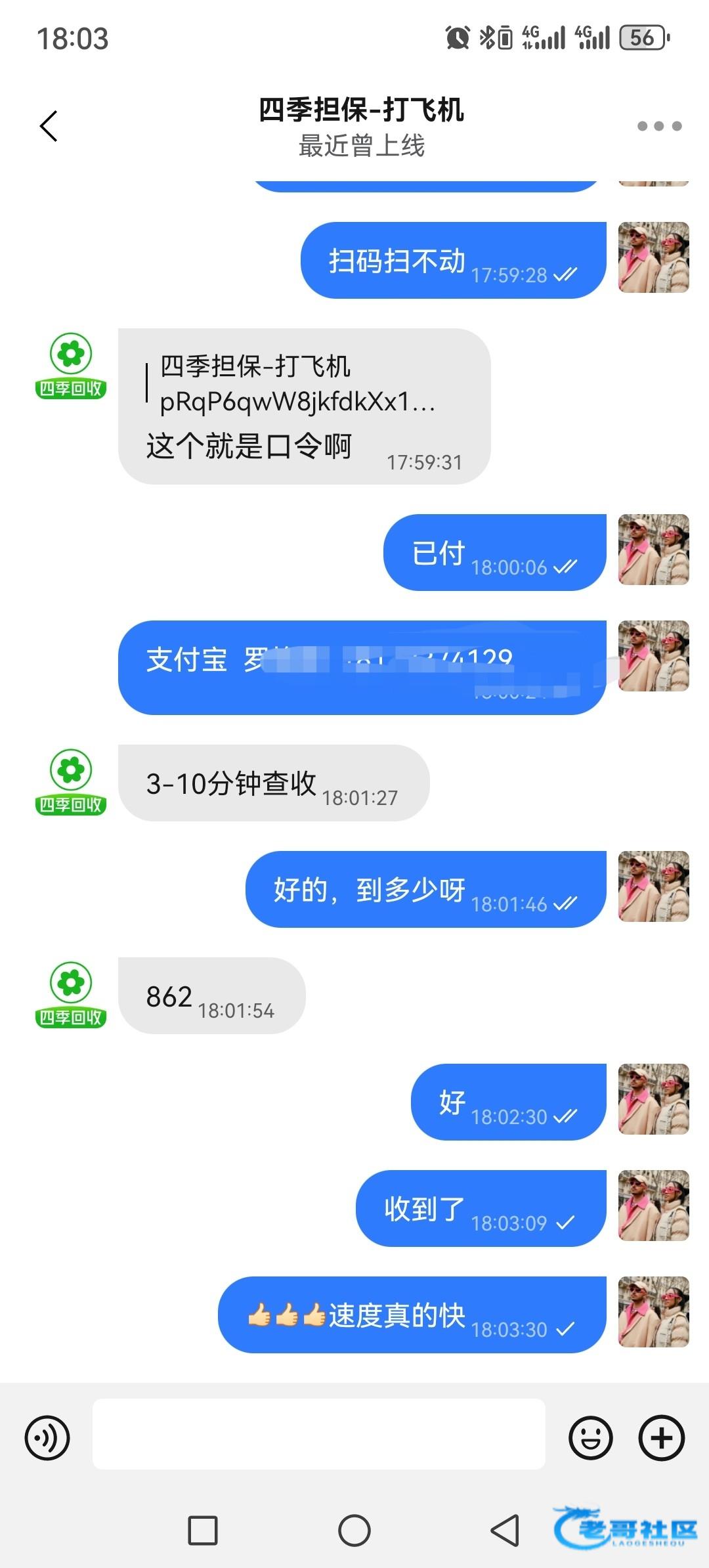Image resolution: width=709 pixels, height=1568 pixels.
Task: Open recent apps square button
Action: (203, 1531)
